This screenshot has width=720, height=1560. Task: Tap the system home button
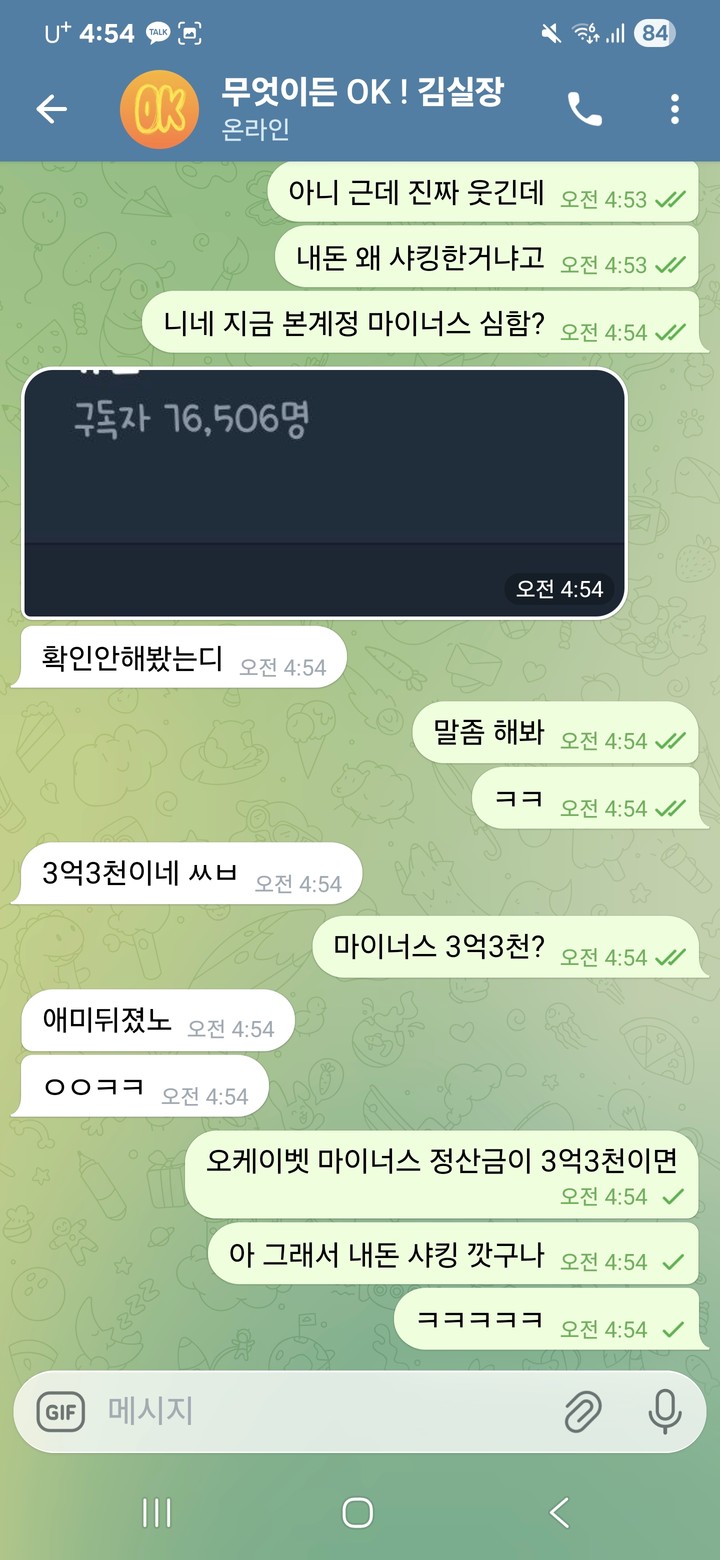point(358,1513)
